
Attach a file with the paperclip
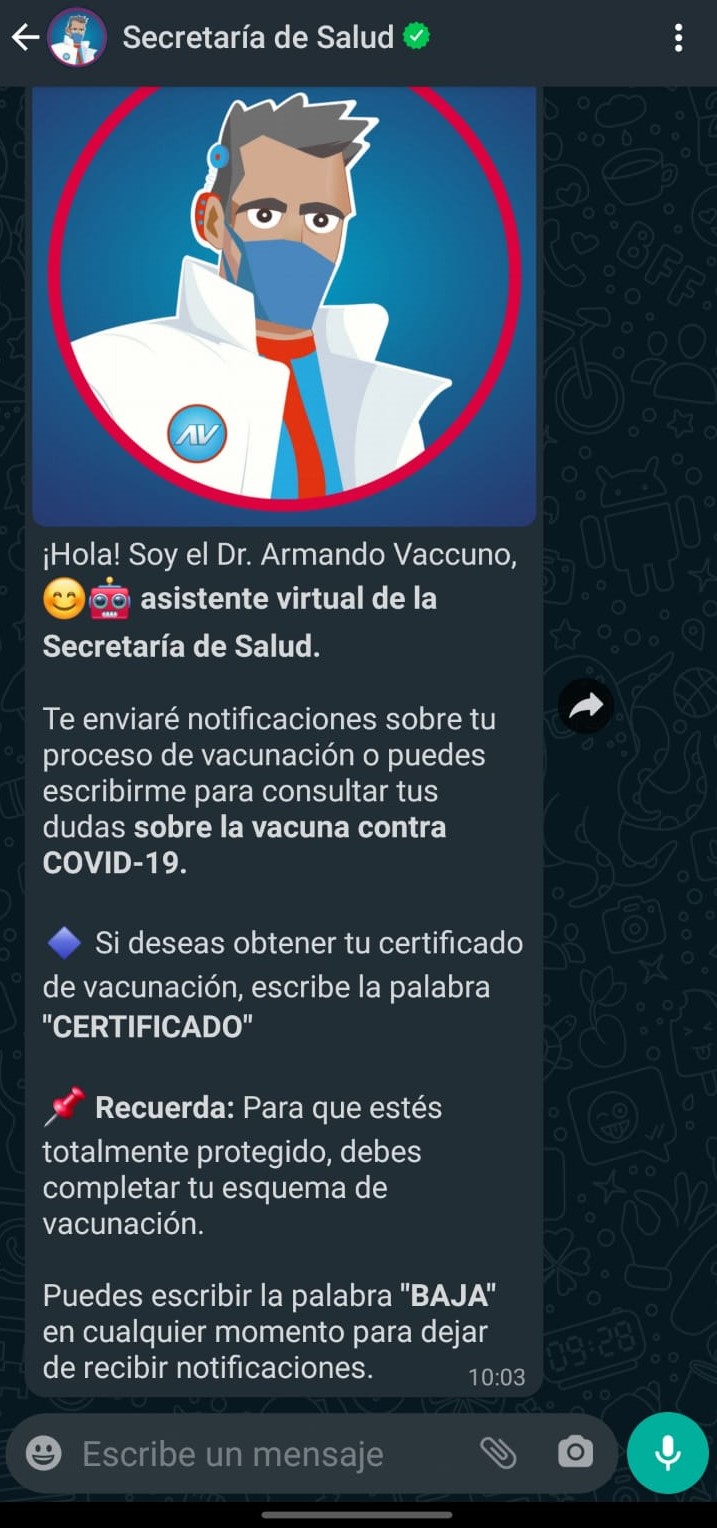497,1453
